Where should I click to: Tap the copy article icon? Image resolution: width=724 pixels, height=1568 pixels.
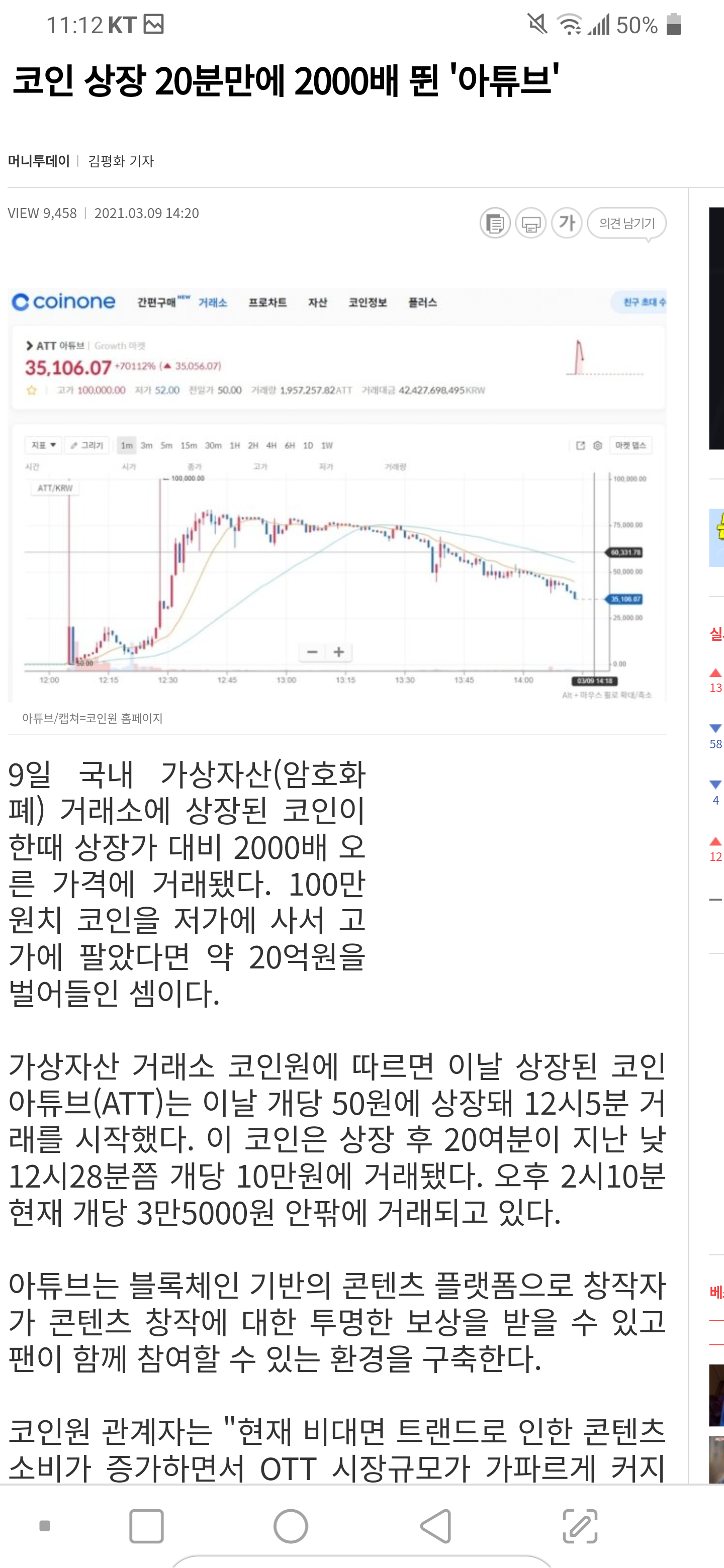click(494, 224)
